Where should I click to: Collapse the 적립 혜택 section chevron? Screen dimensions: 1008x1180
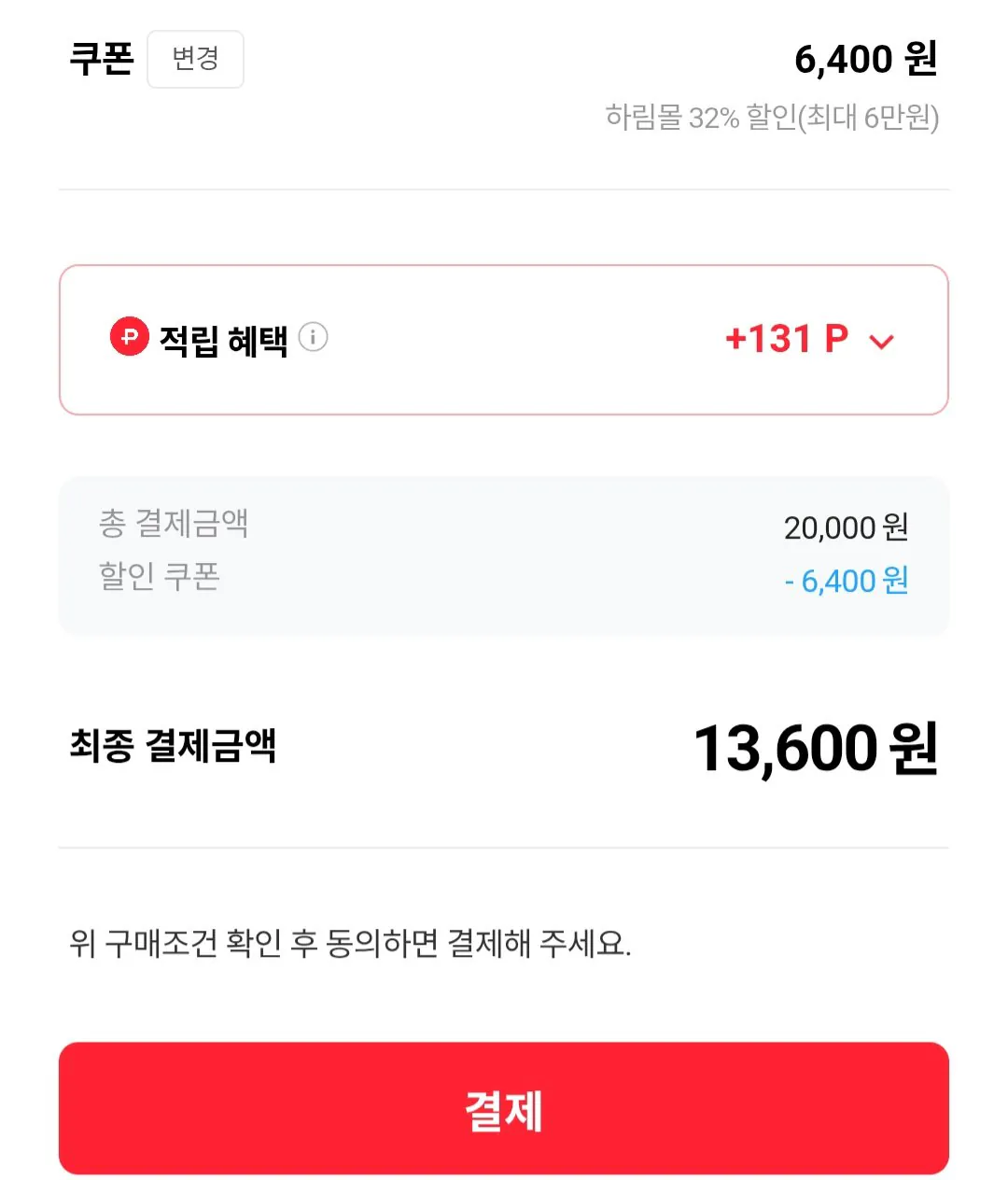[x=880, y=343]
